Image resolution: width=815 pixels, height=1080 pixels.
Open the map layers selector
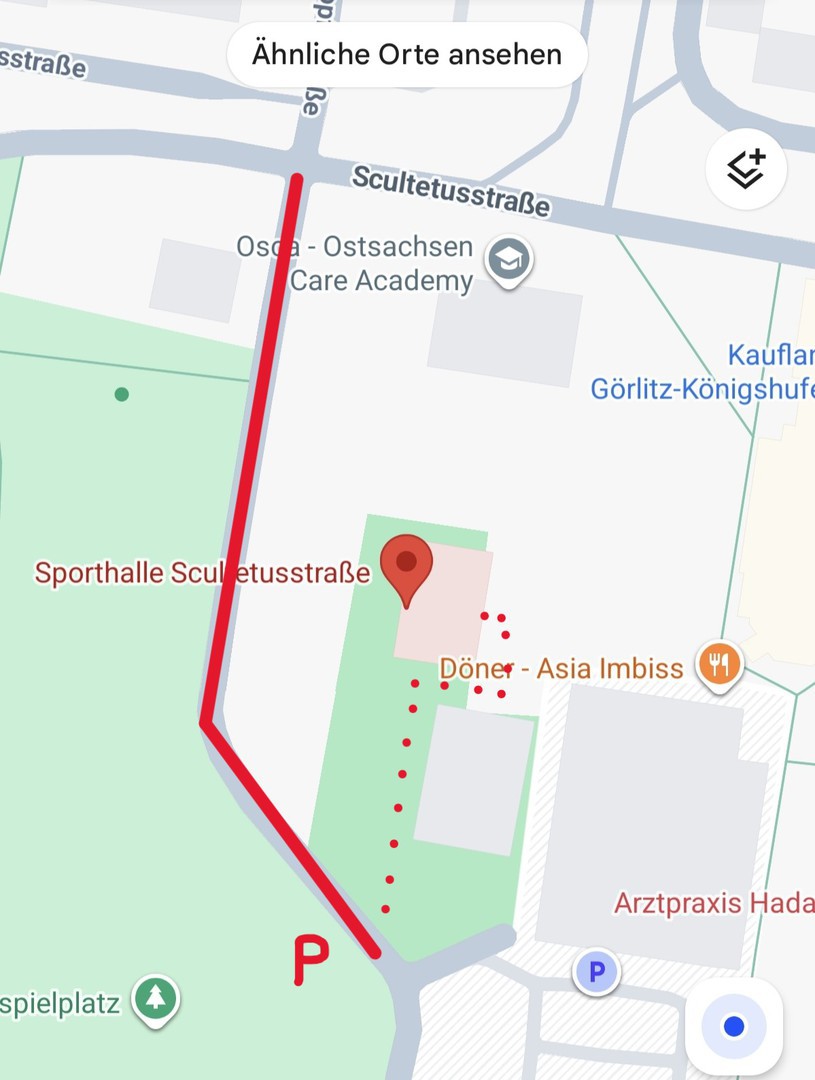point(746,170)
